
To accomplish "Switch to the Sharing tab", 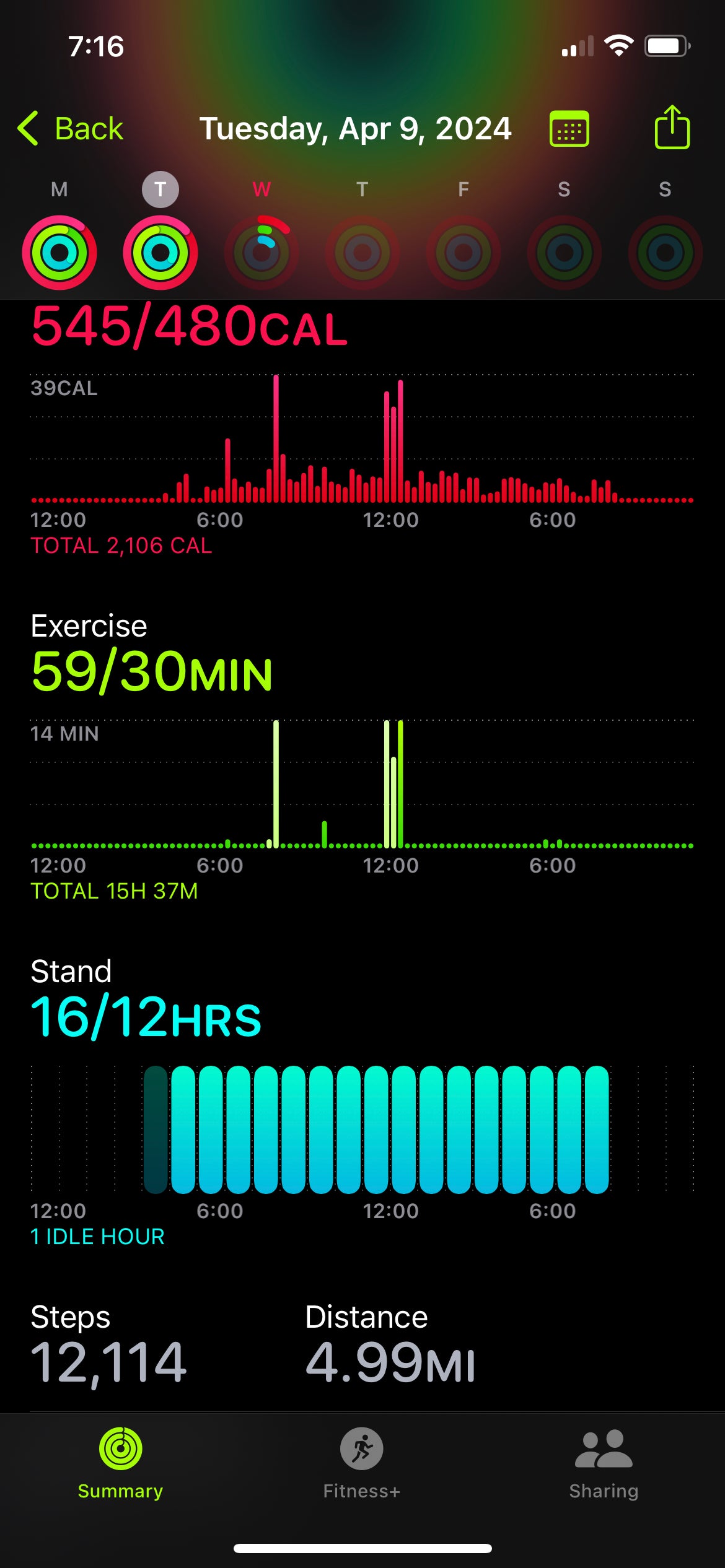I will (604, 1463).
